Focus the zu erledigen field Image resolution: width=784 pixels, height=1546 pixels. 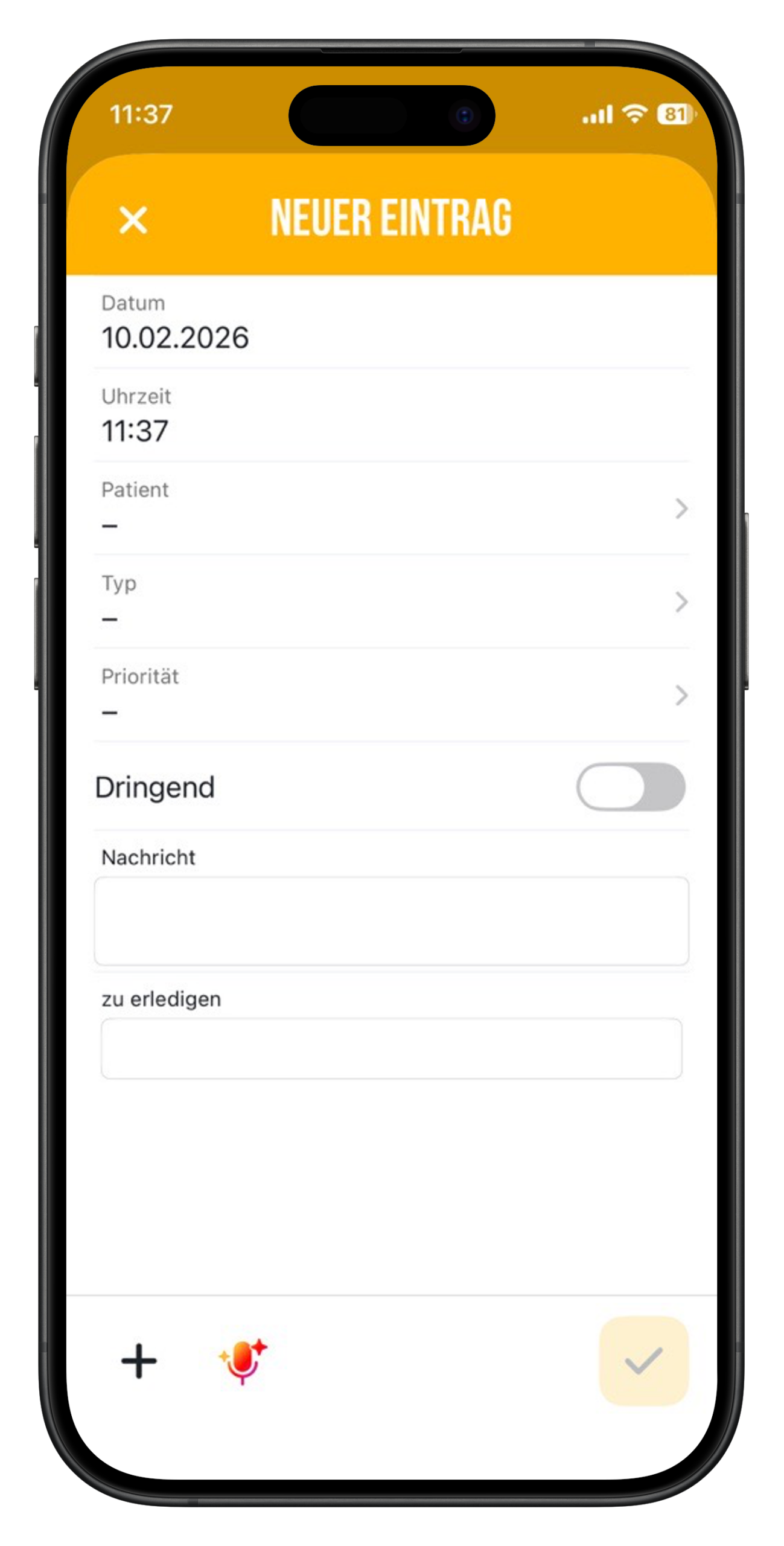391,1048
